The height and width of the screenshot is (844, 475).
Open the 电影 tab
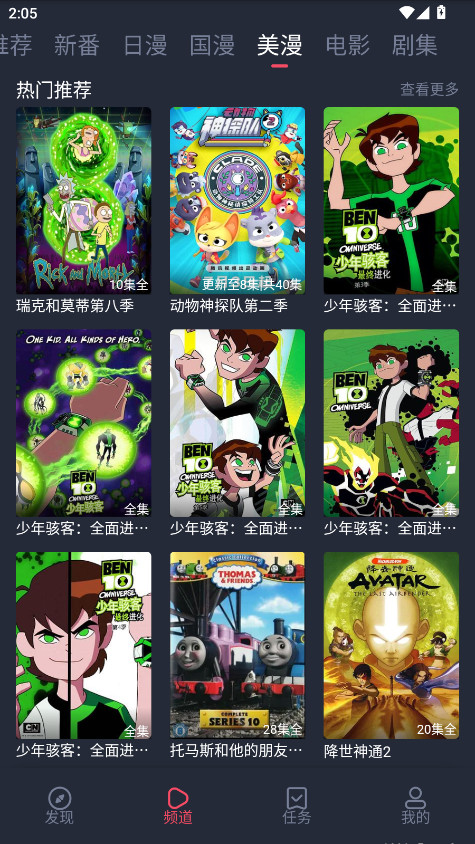pos(347,45)
